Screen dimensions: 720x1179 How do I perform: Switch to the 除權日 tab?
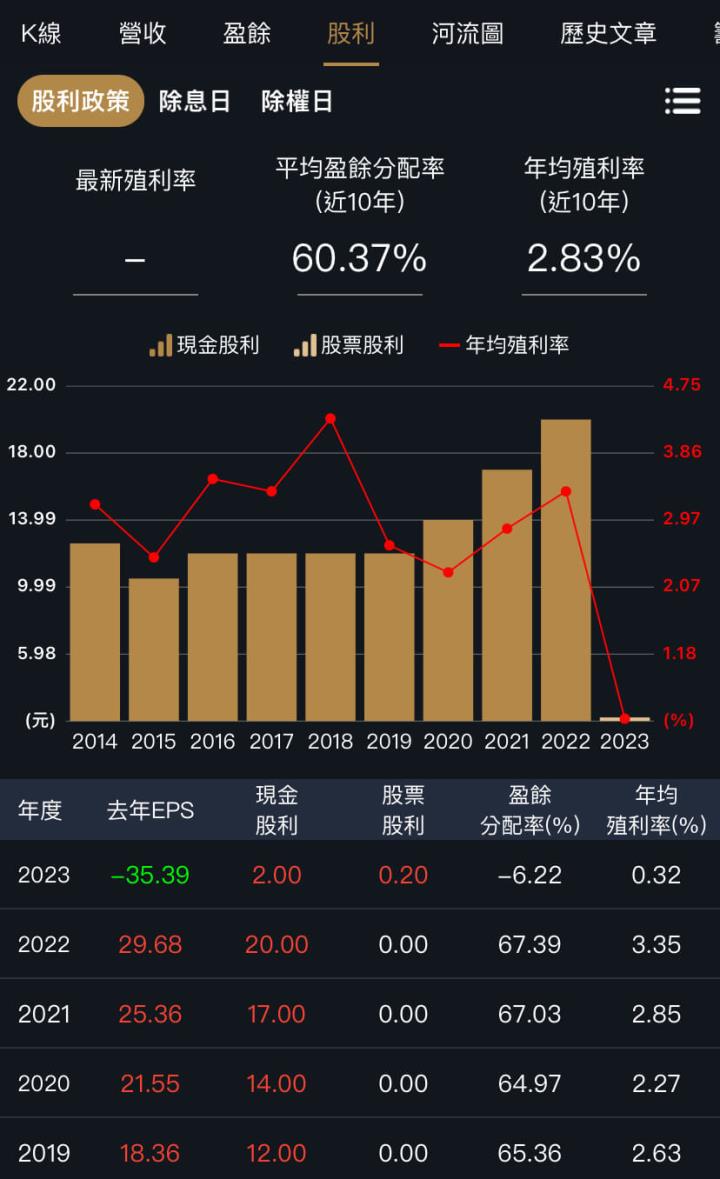click(296, 101)
